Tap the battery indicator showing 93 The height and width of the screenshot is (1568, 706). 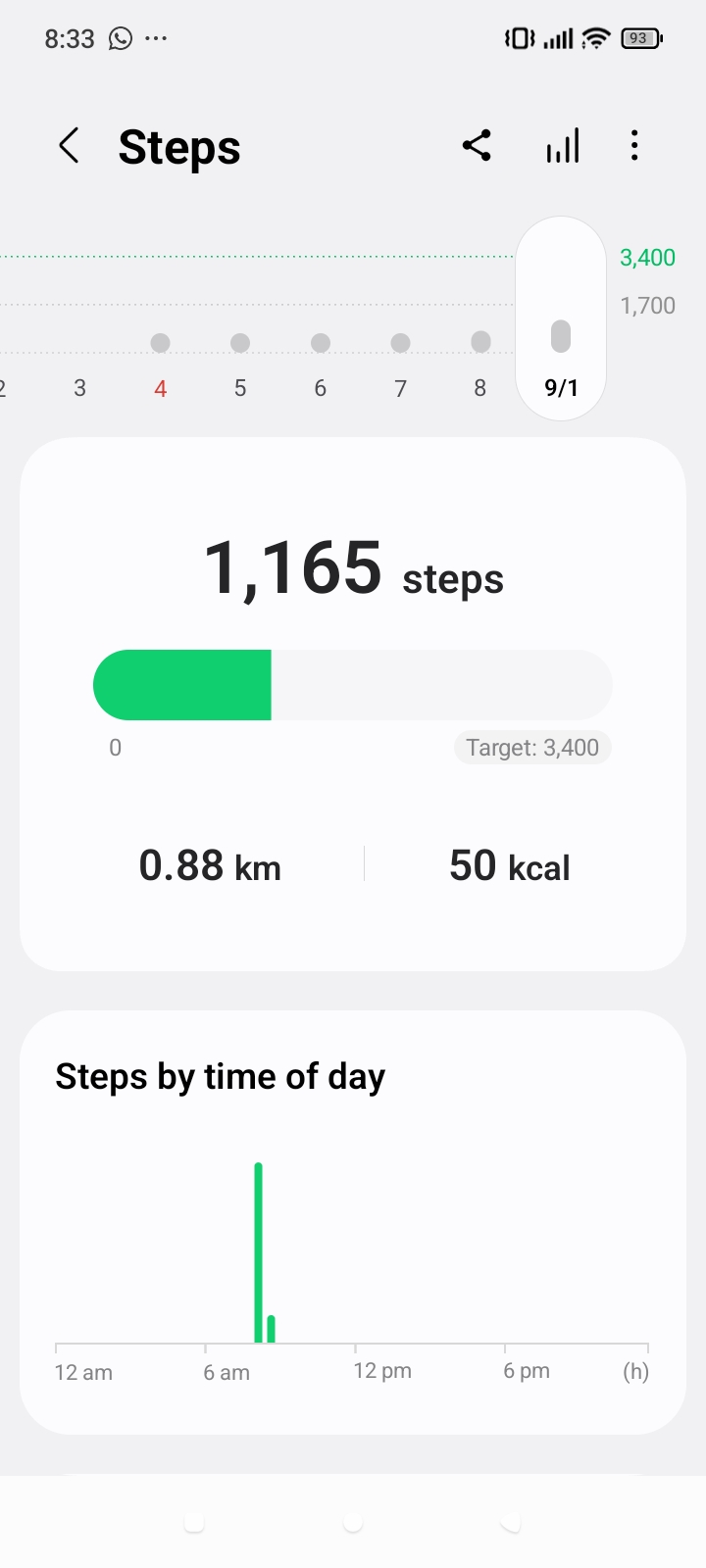642,38
